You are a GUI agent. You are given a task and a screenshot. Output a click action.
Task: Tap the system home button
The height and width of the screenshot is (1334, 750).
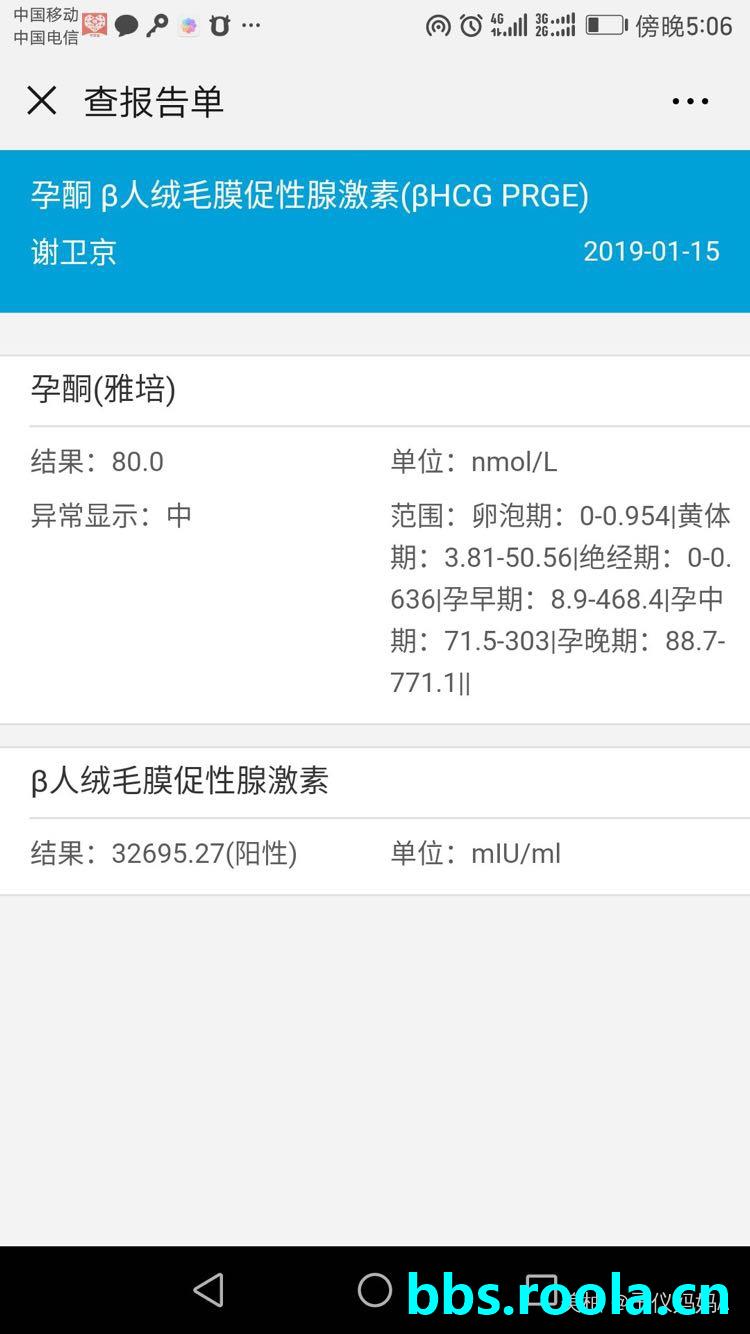[x=375, y=1290]
